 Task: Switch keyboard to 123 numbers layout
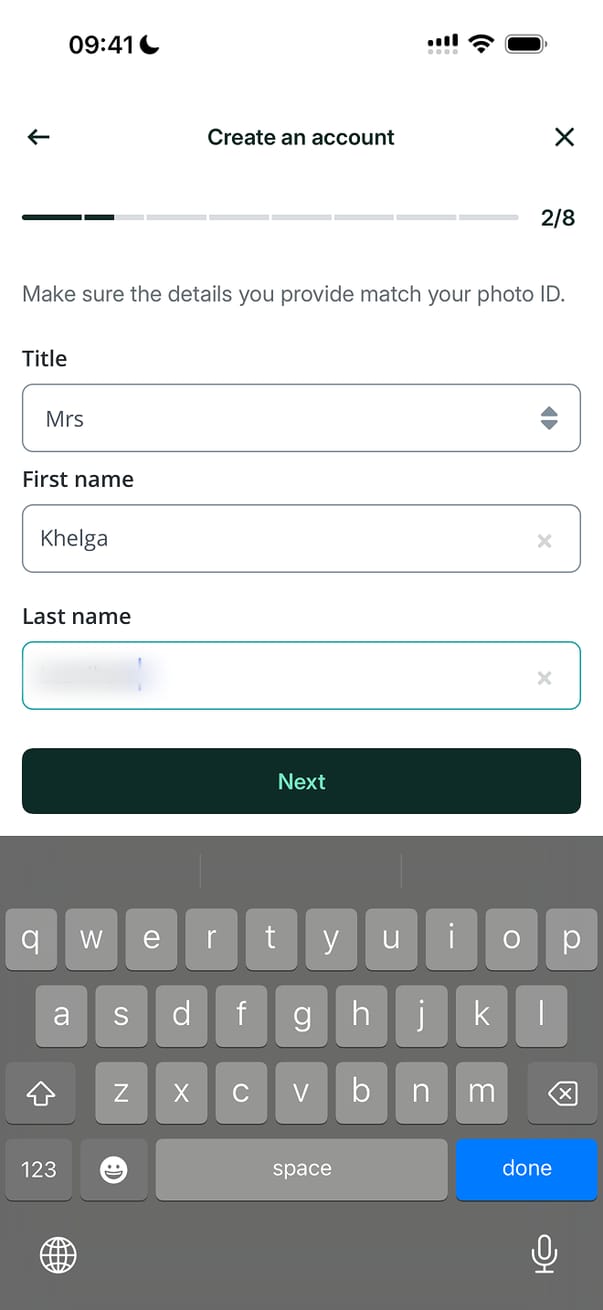pyautogui.click(x=39, y=1168)
